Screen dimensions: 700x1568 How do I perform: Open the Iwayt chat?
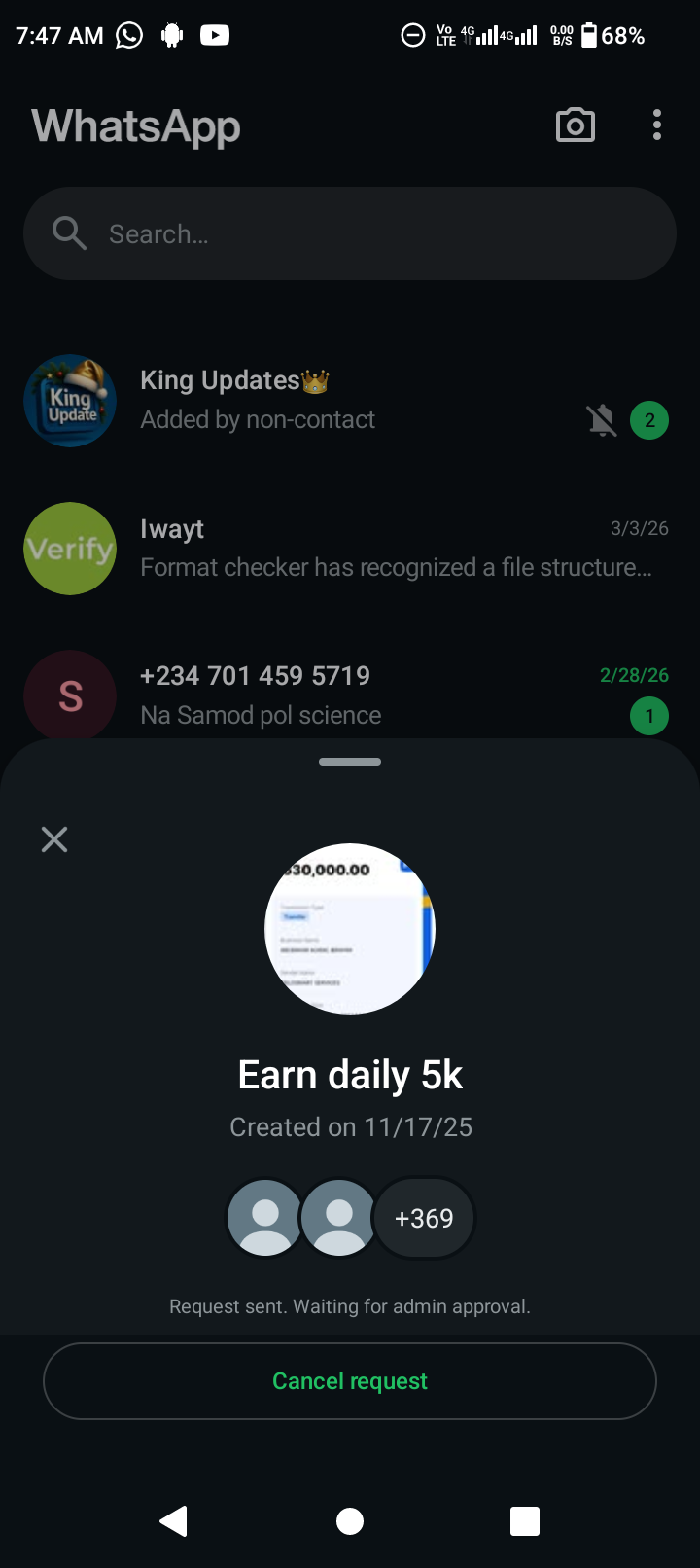350,548
